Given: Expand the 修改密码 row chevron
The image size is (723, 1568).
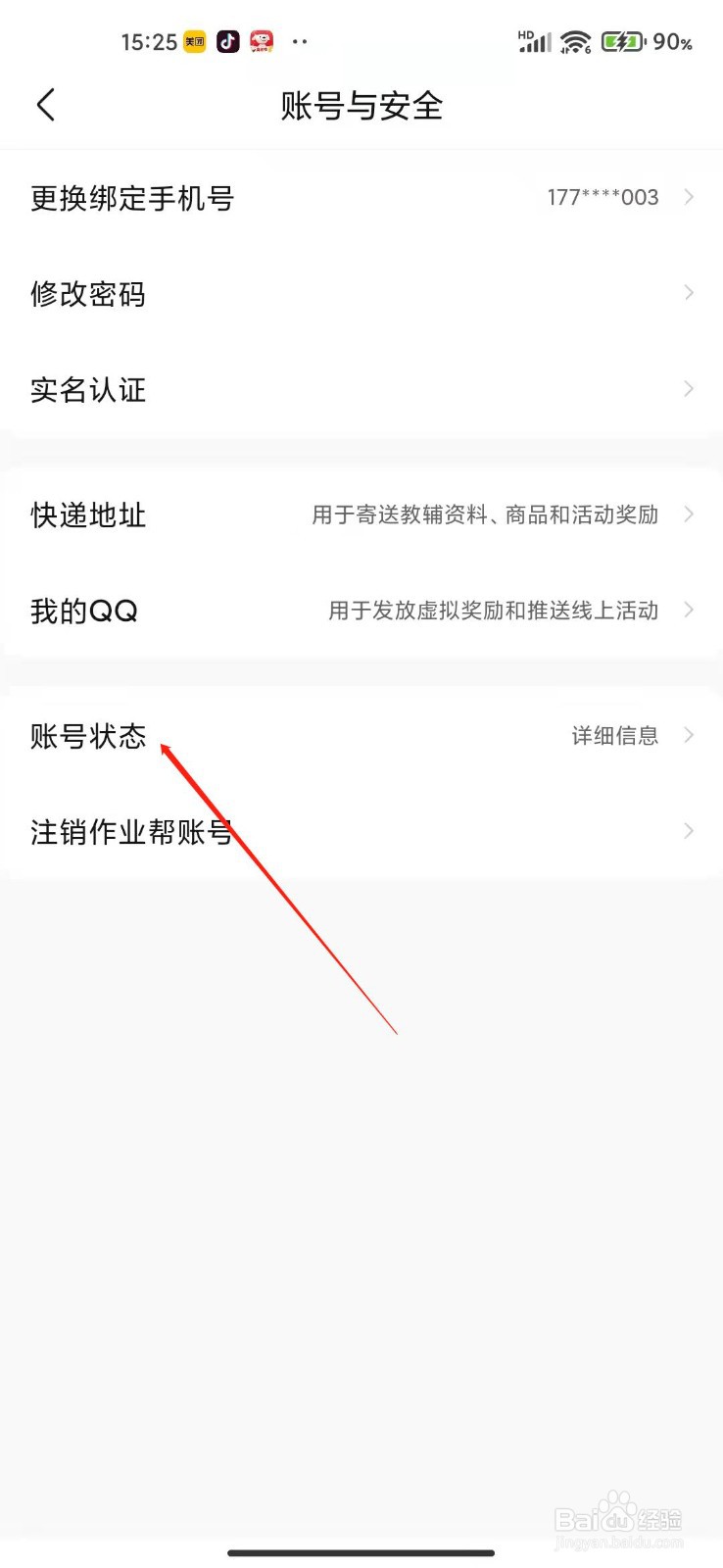Looking at the screenshot, I should (690, 293).
